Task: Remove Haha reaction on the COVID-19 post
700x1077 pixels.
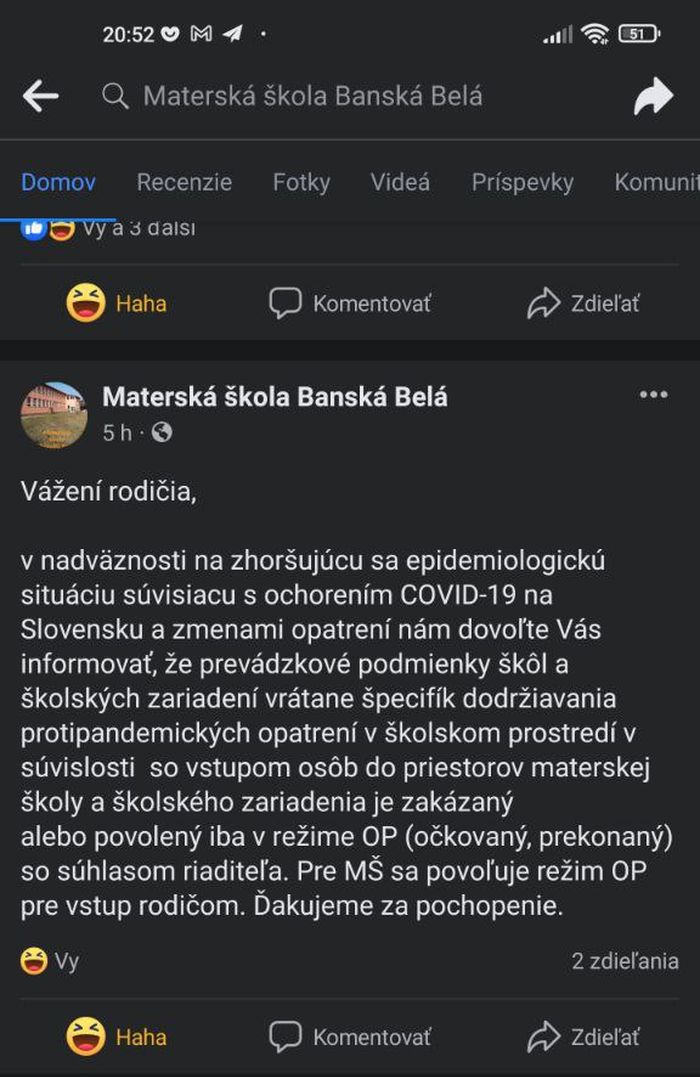Action: pyautogui.click(x=117, y=1036)
